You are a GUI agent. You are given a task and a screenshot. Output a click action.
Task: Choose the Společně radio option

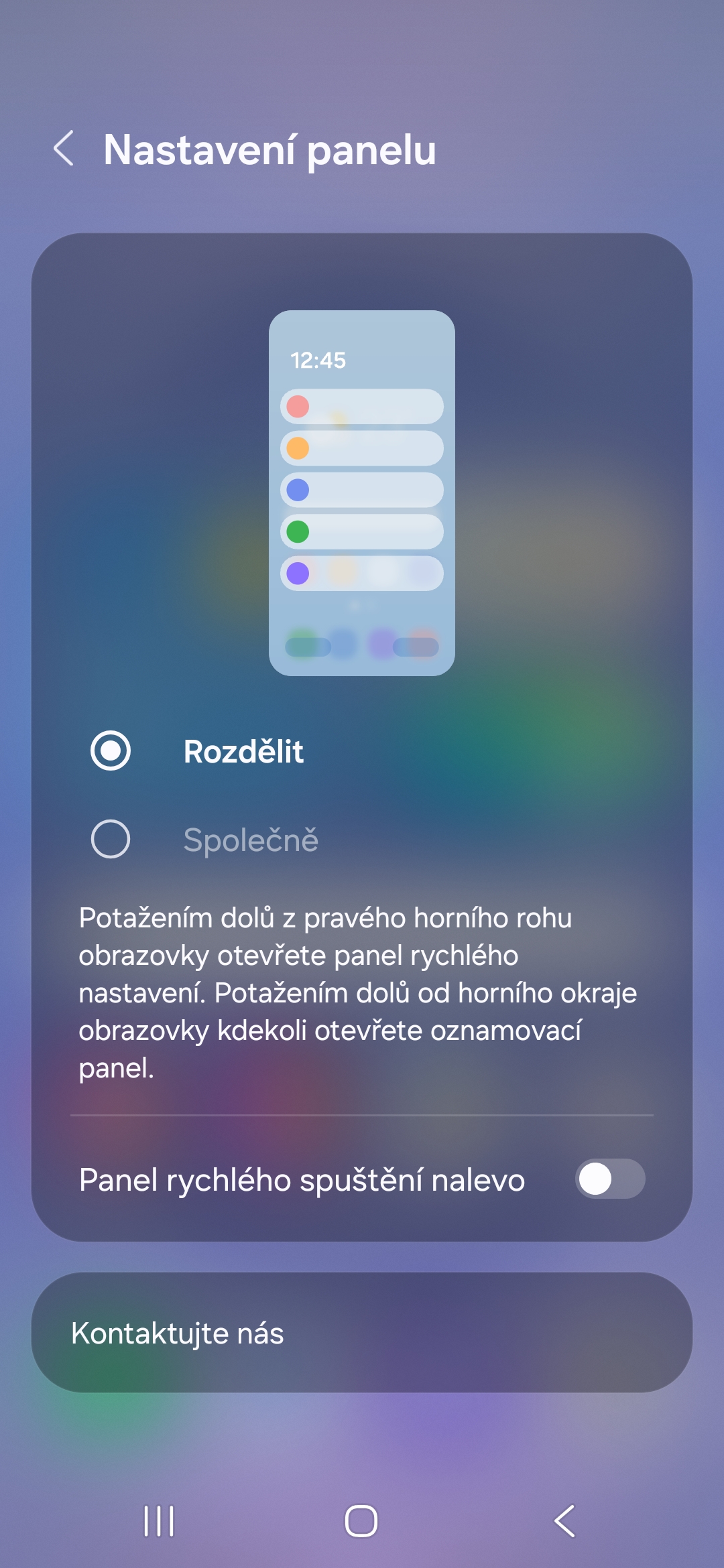(111, 839)
